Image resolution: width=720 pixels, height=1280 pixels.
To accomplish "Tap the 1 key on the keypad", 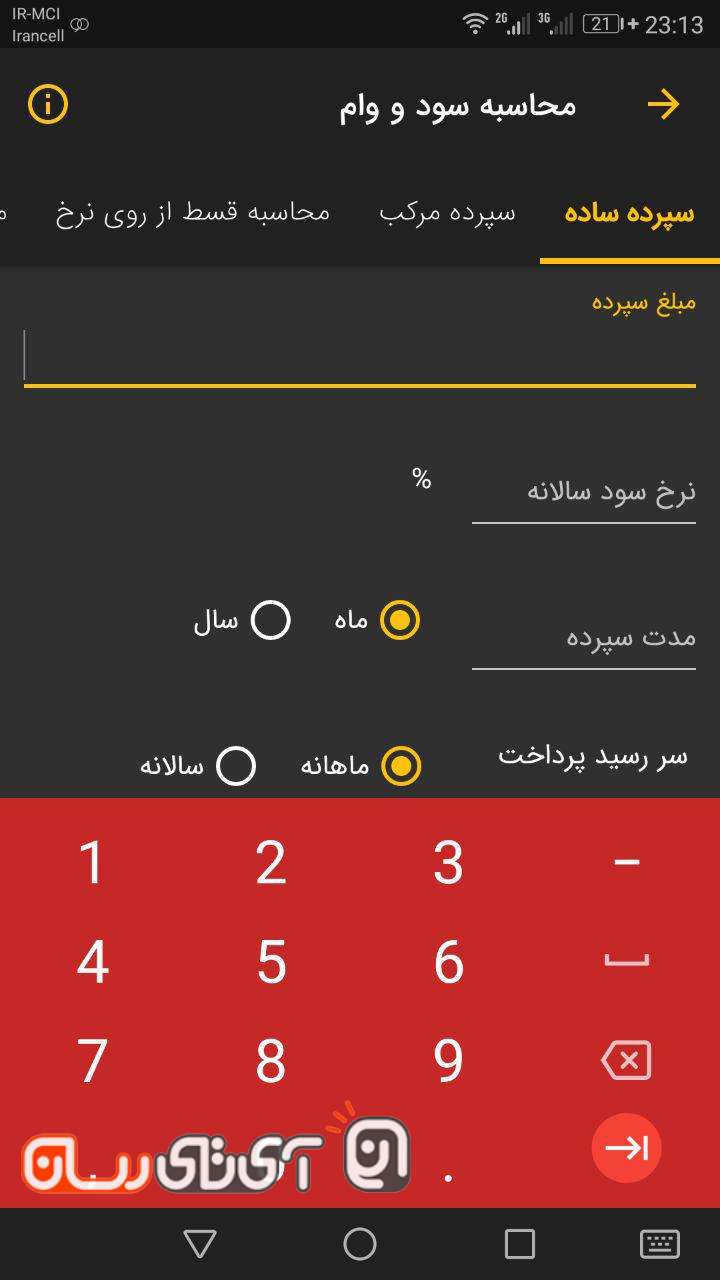I will point(92,862).
